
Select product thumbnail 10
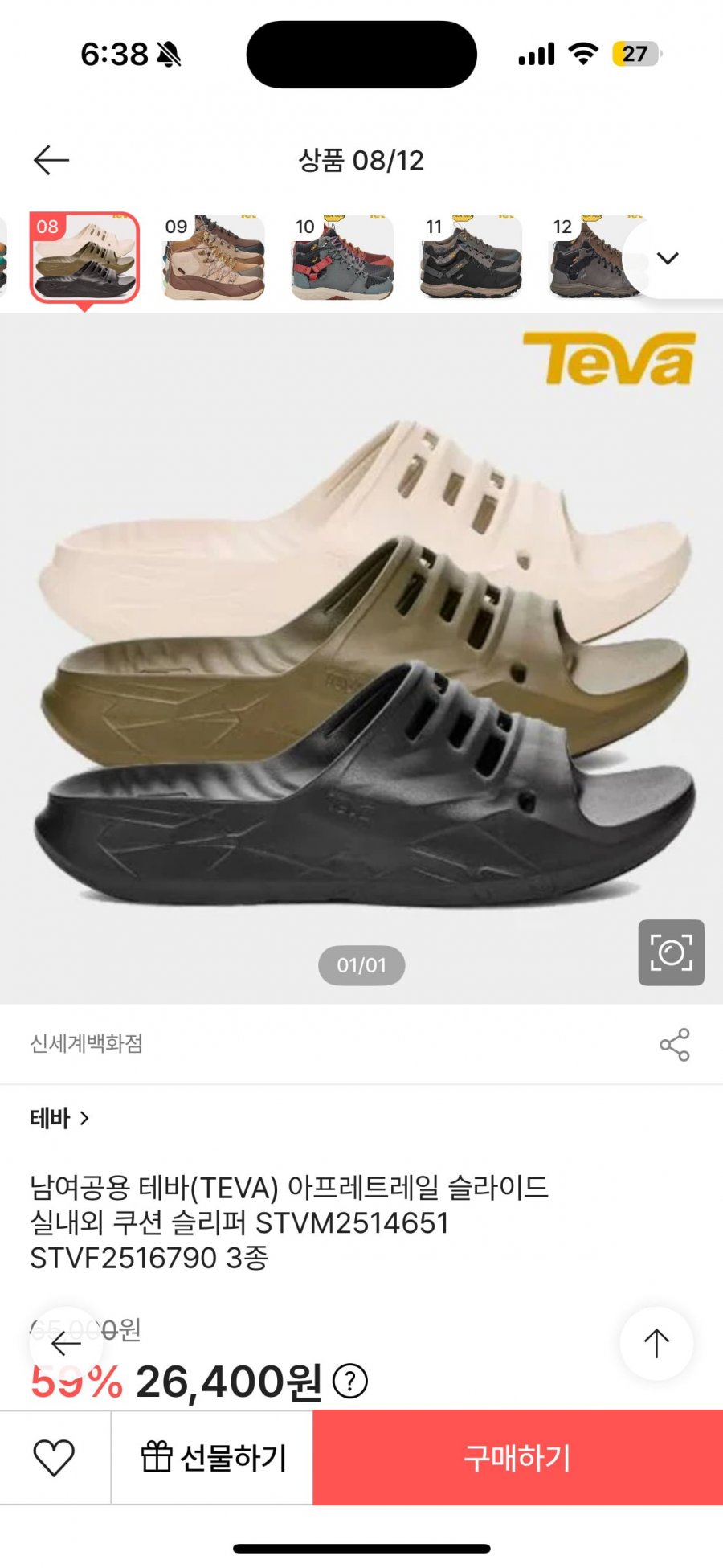click(x=342, y=258)
